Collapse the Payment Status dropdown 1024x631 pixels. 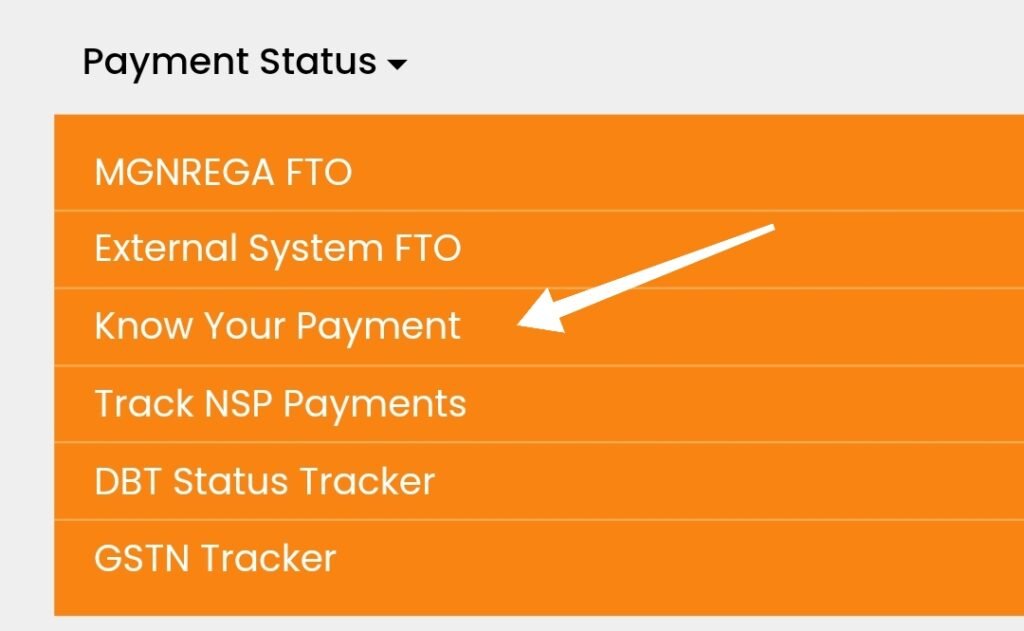pyautogui.click(x=244, y=63)
